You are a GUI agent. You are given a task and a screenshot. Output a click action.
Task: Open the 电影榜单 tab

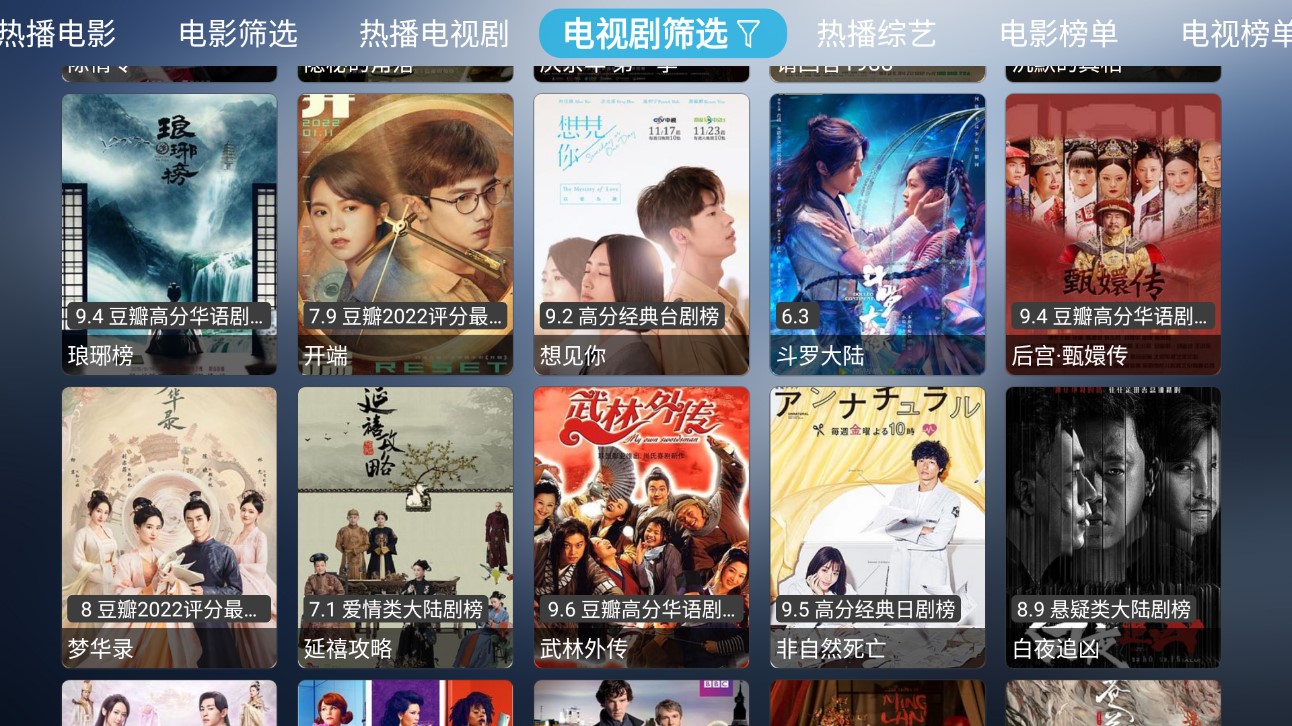[1058, 34]
